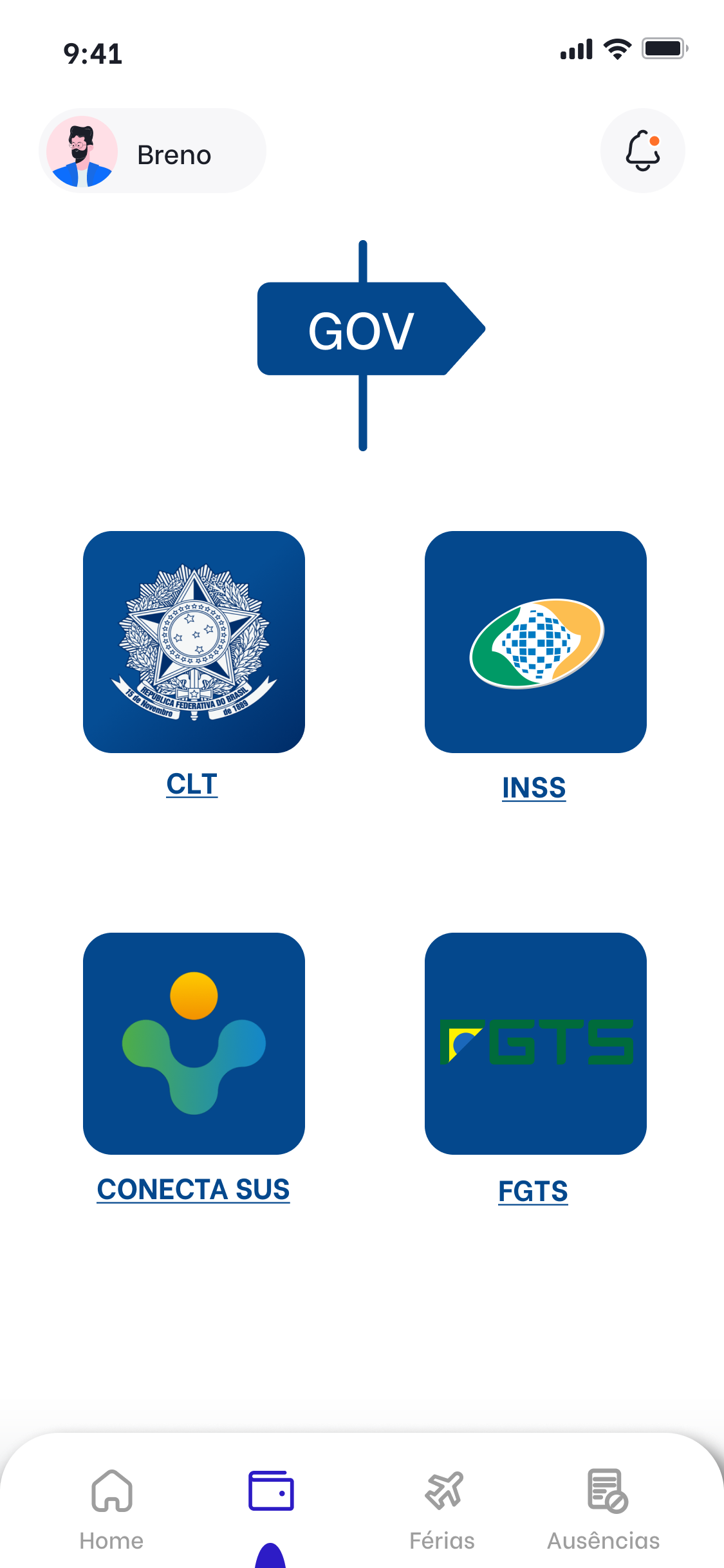This screenshot has height=1568, width=724.
Task: Follow the FGTS link
Action: pyautogui.click(x=533, y=1191)
